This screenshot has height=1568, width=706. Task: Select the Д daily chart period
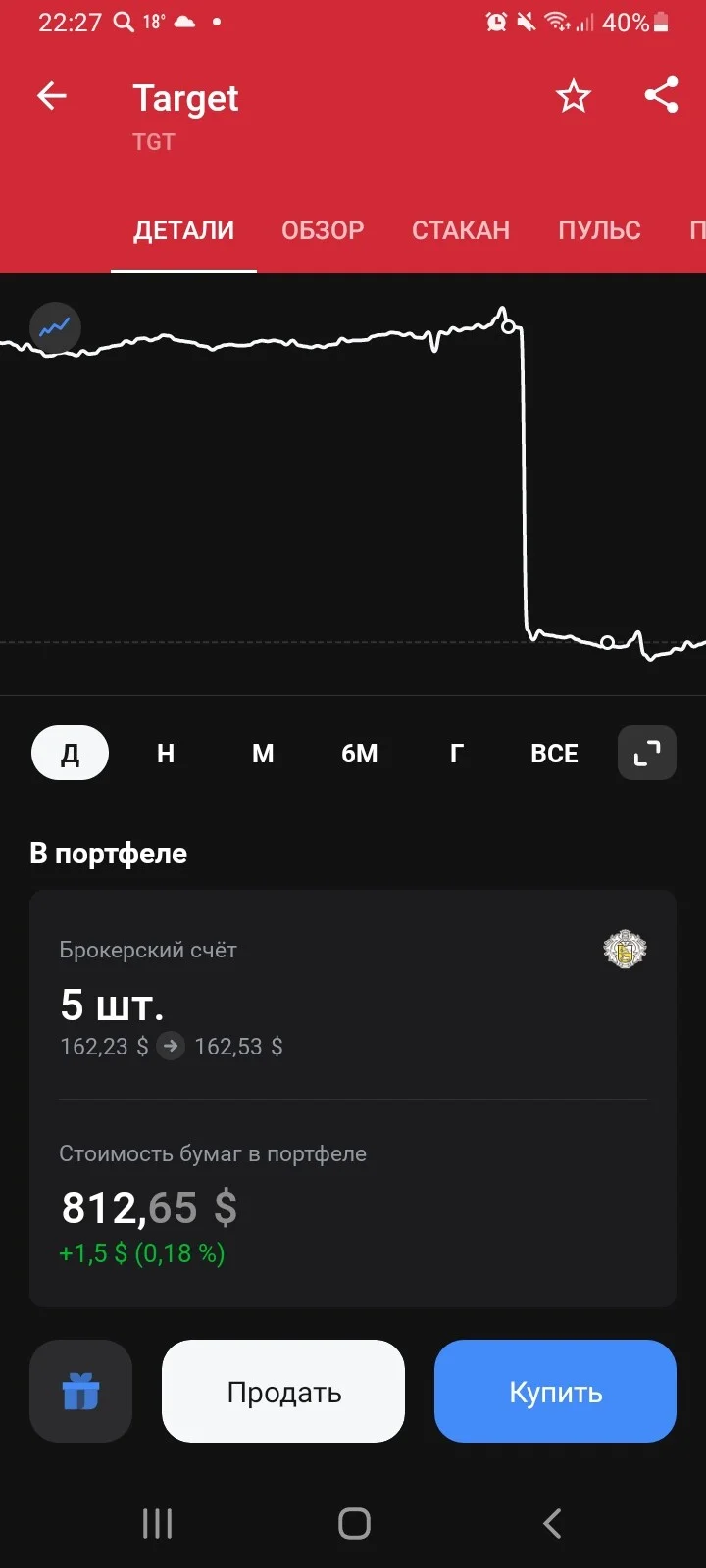pyautogui.click(x=70, y=753)
